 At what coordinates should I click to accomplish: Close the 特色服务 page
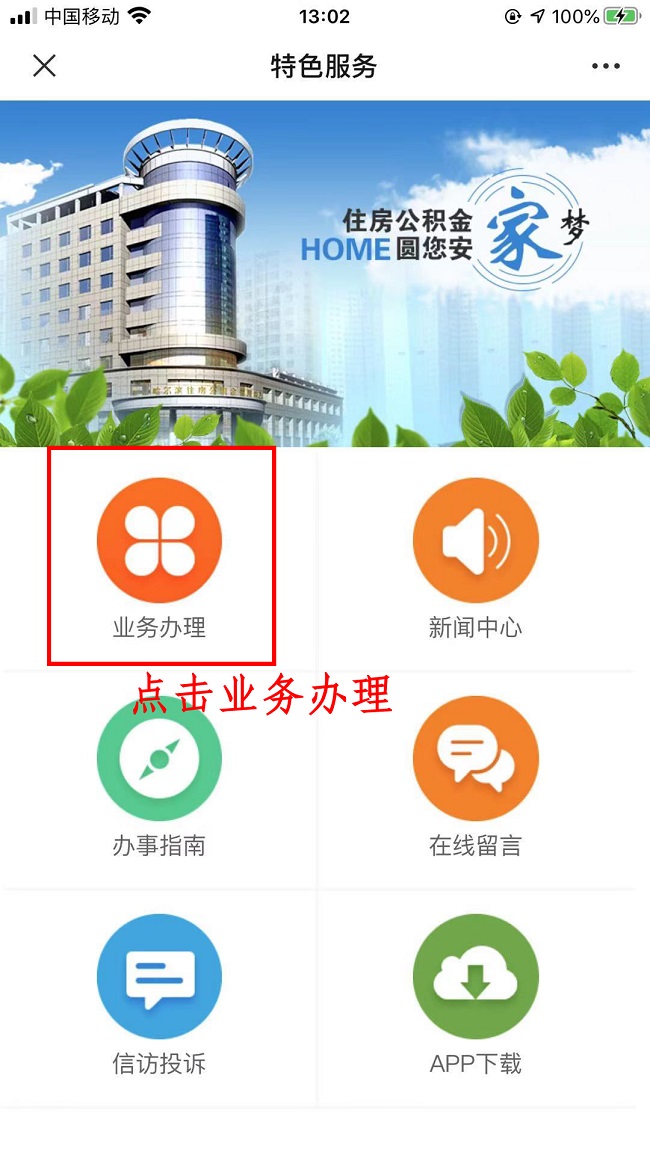coord(44,66)
